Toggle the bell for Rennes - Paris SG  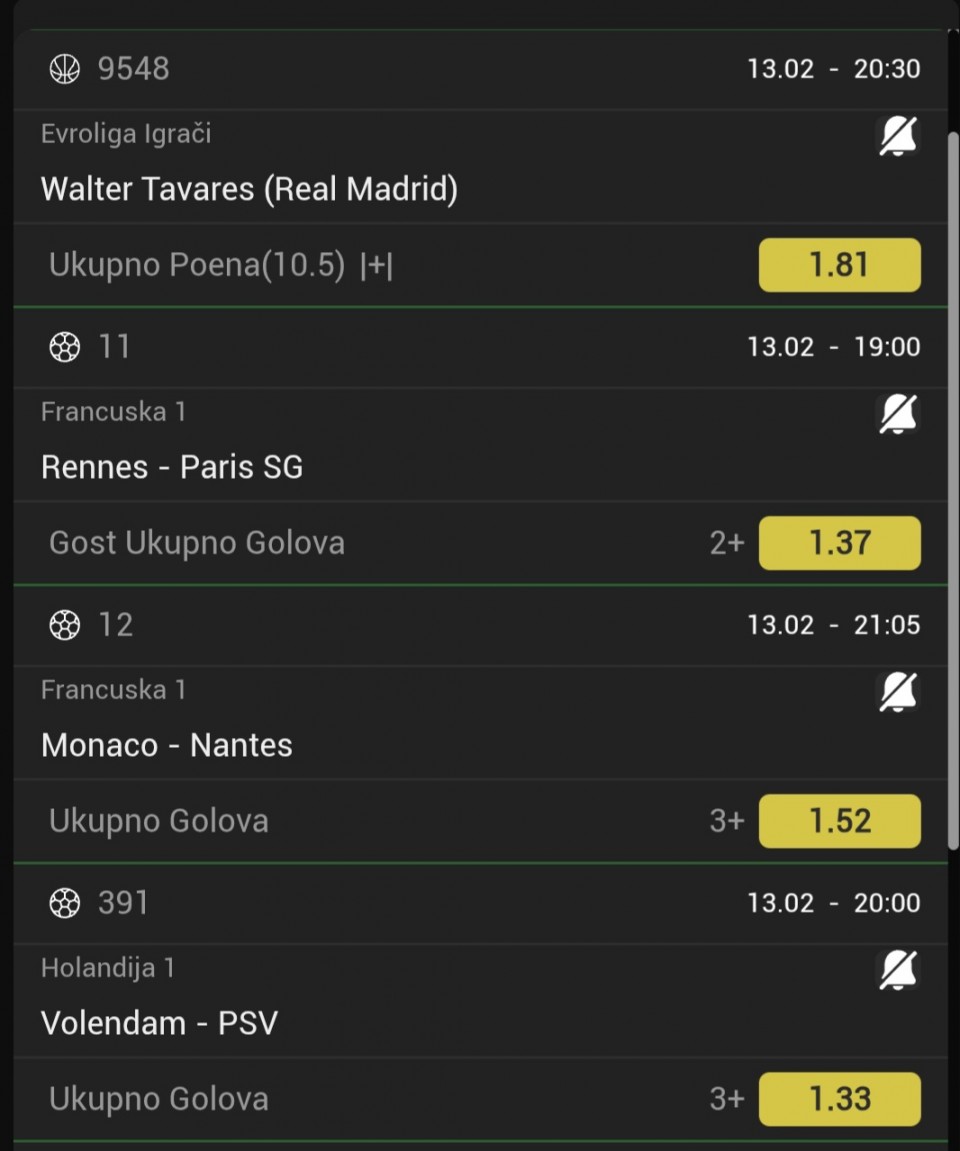pos(897,414)
